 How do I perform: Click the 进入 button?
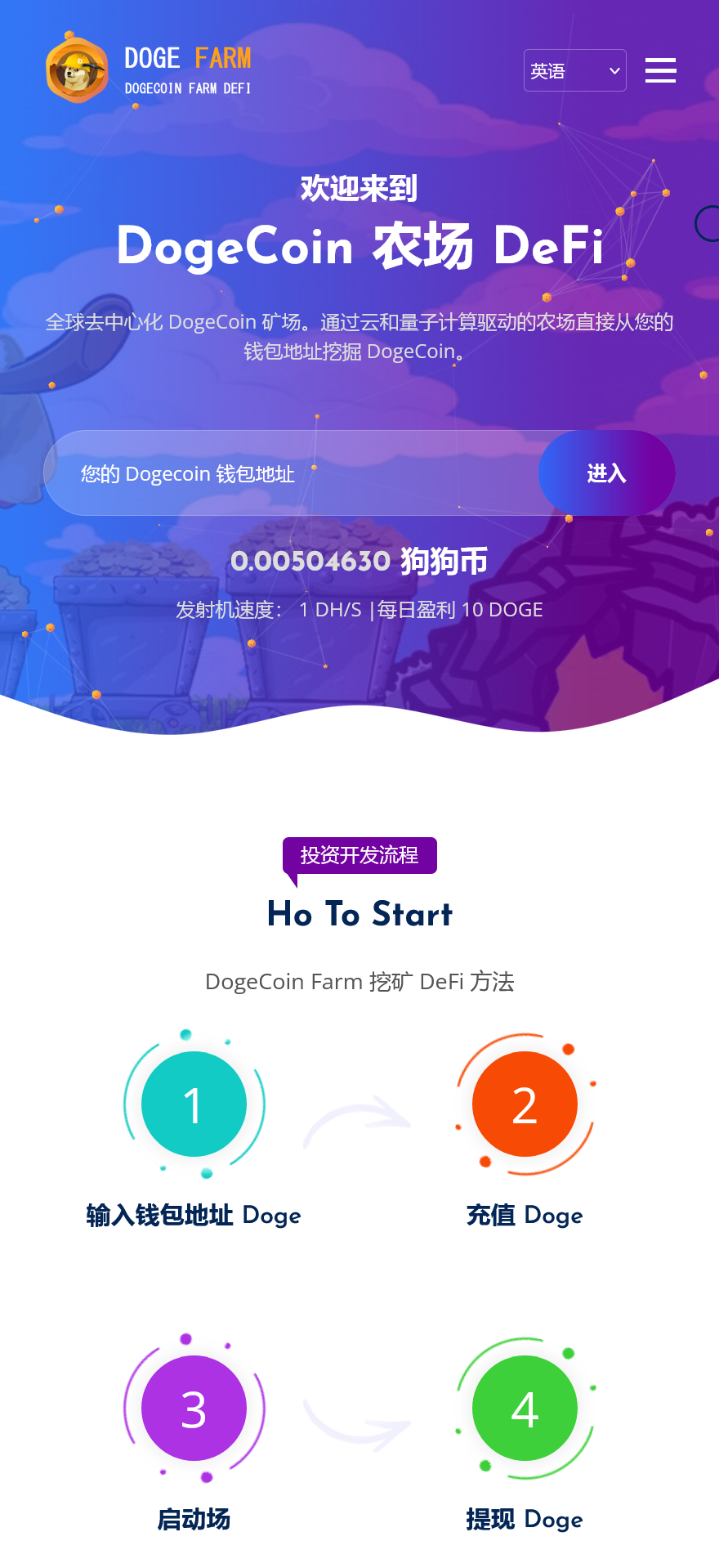606,473
